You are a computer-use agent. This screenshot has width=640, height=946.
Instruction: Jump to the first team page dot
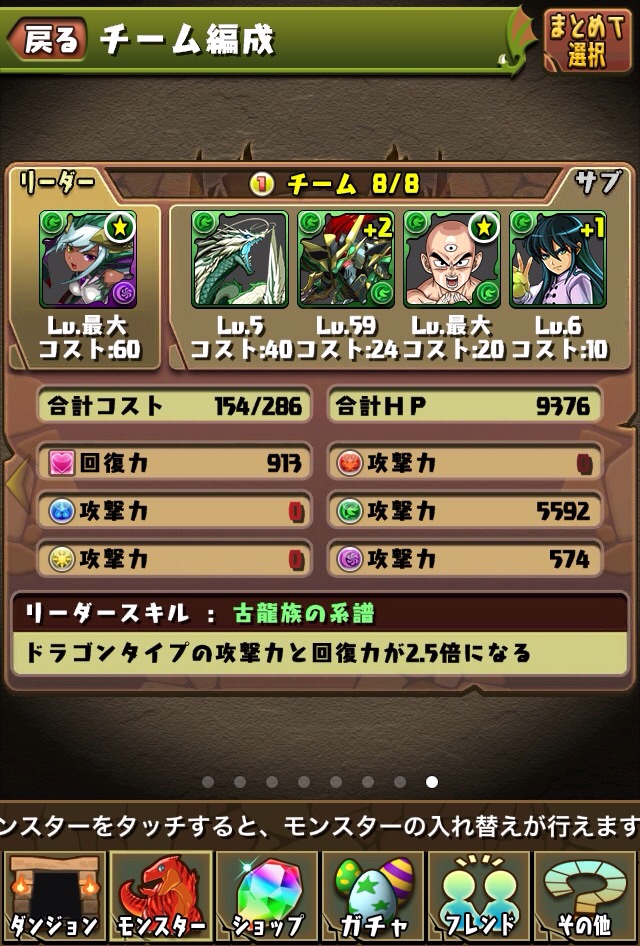coord(208,782)
